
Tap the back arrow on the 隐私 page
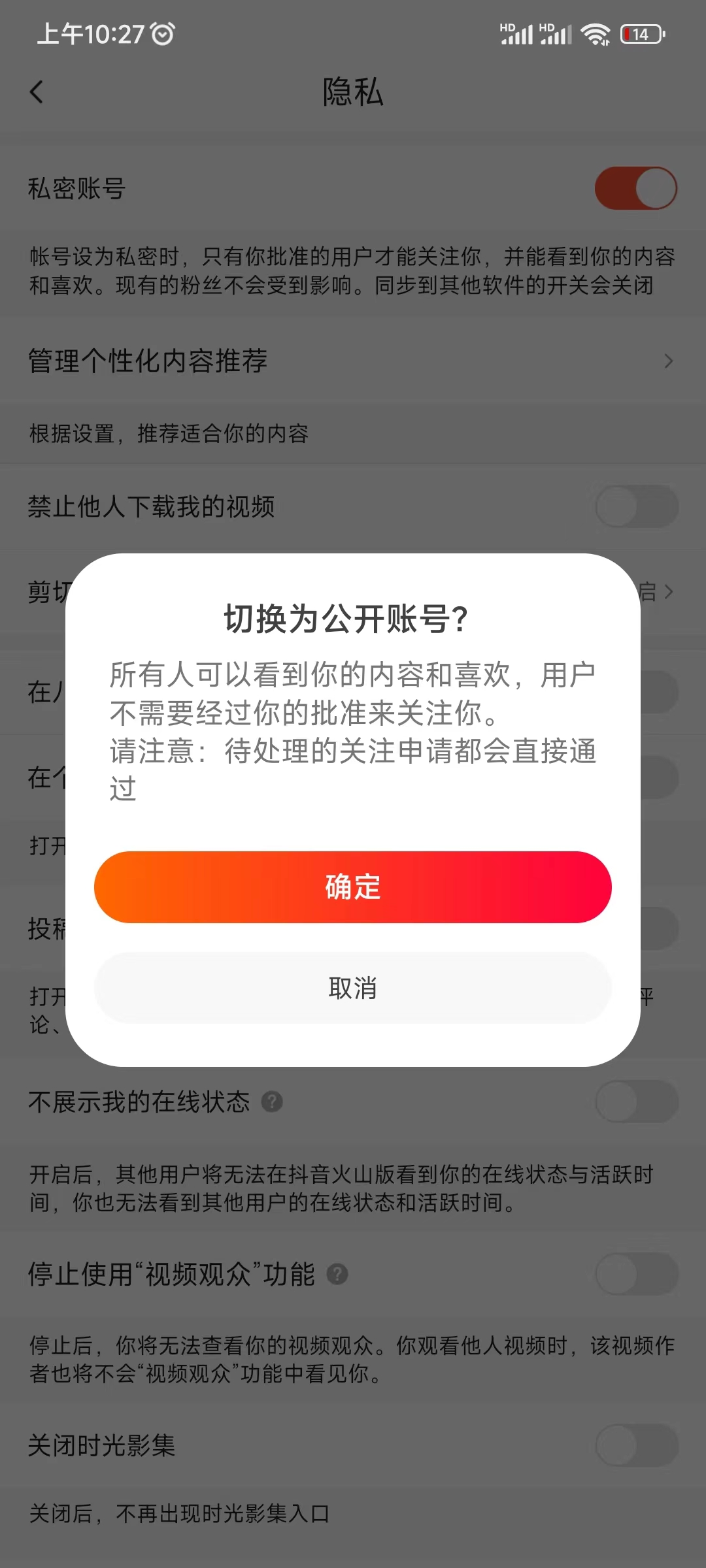(37, 91)
